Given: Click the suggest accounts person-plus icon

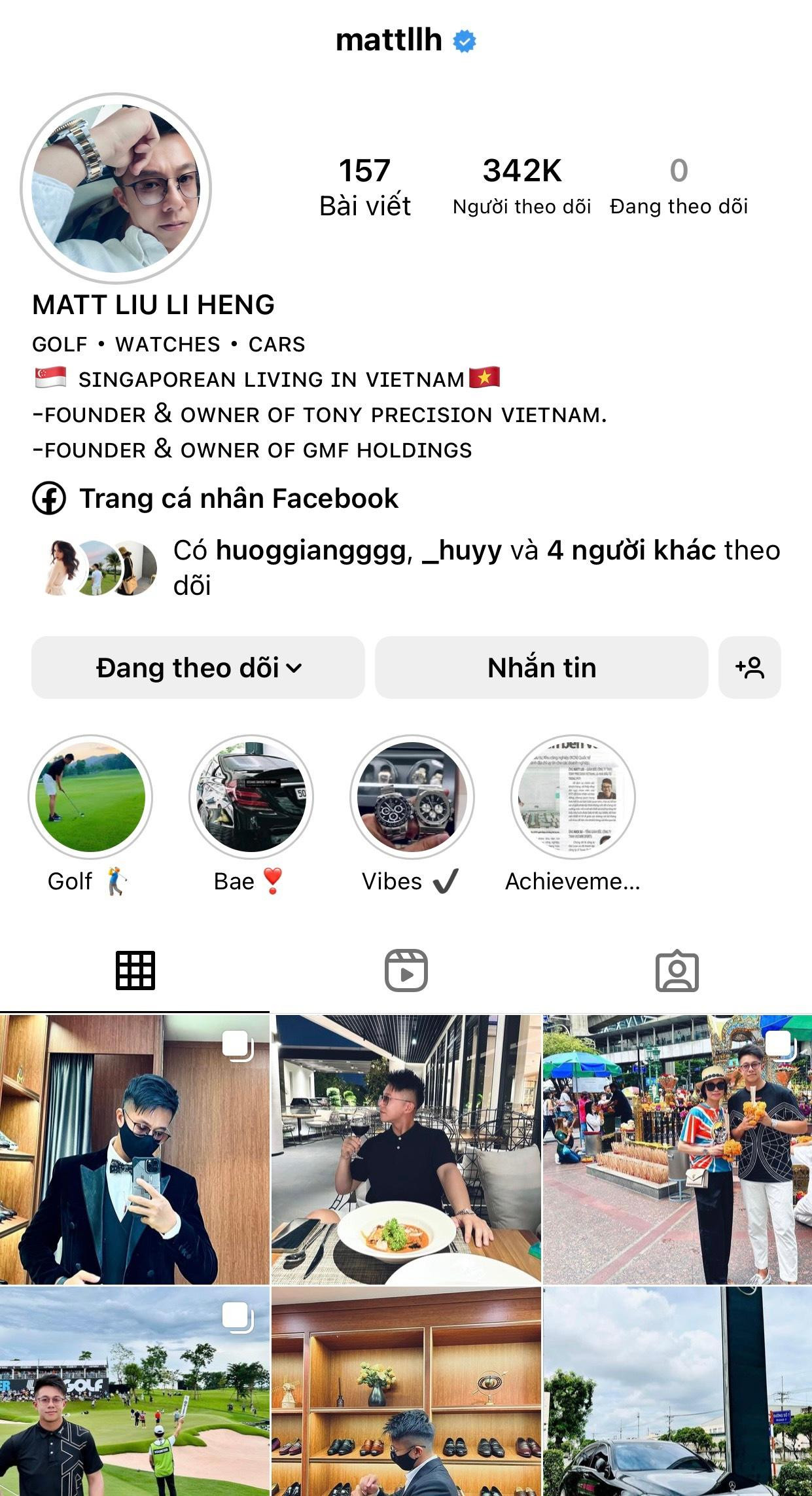Looking at the screenshot, I should click(749, 668).
